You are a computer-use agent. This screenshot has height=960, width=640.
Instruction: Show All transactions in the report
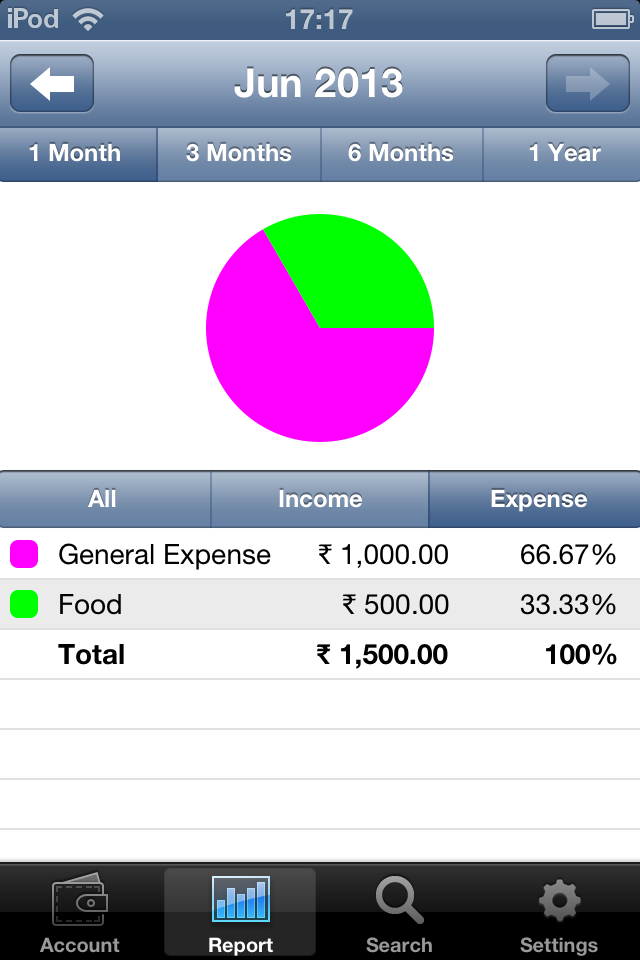[x=104, y=499]
